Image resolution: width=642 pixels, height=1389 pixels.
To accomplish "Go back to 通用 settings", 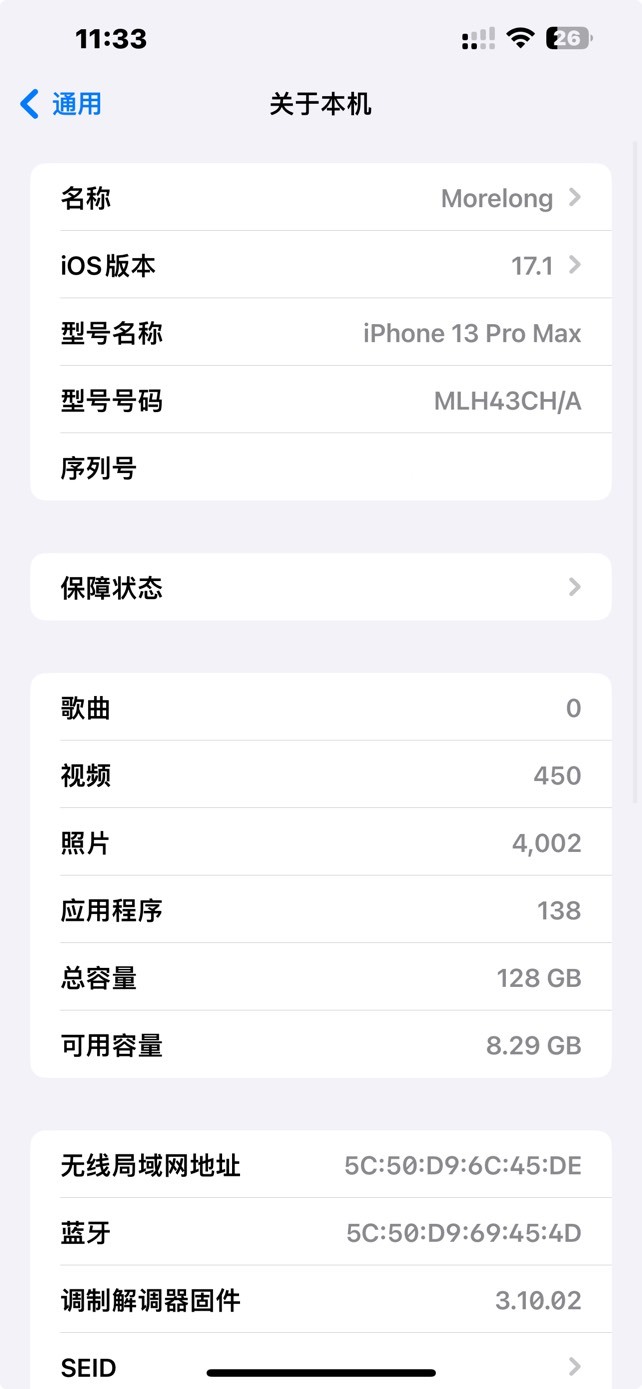I will point(61,104).
